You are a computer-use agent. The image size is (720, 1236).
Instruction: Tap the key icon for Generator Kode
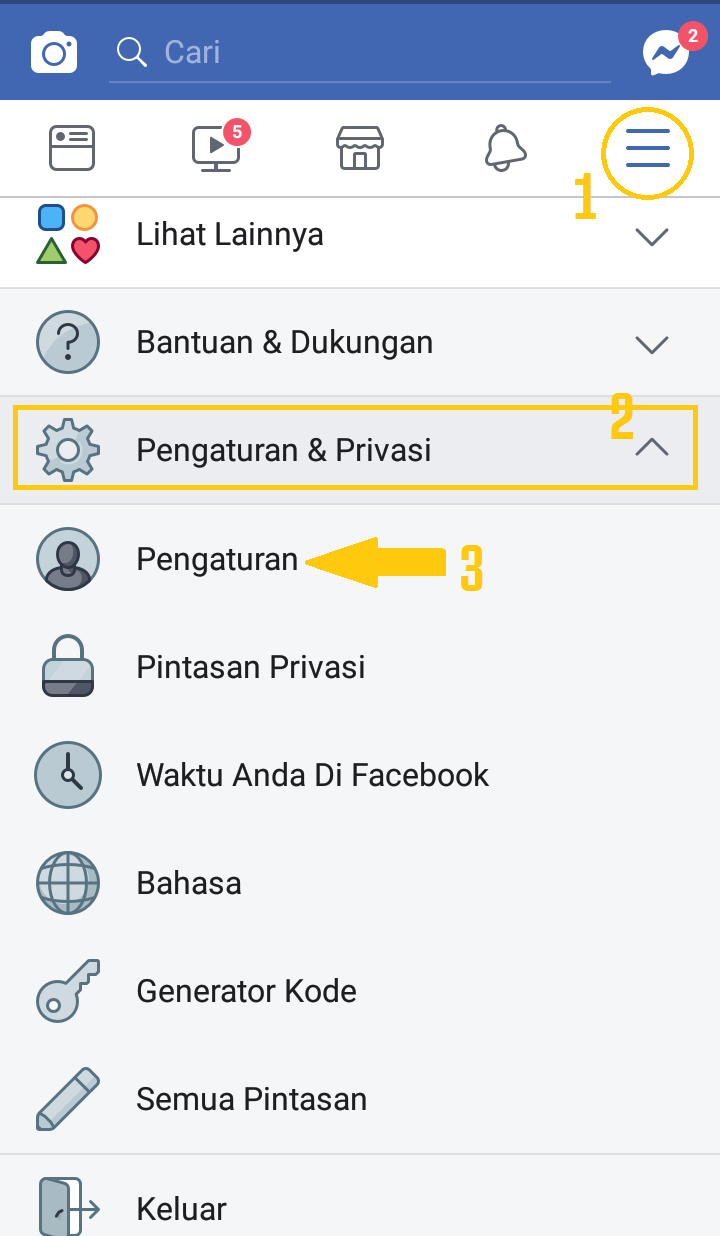pos(68,991)
